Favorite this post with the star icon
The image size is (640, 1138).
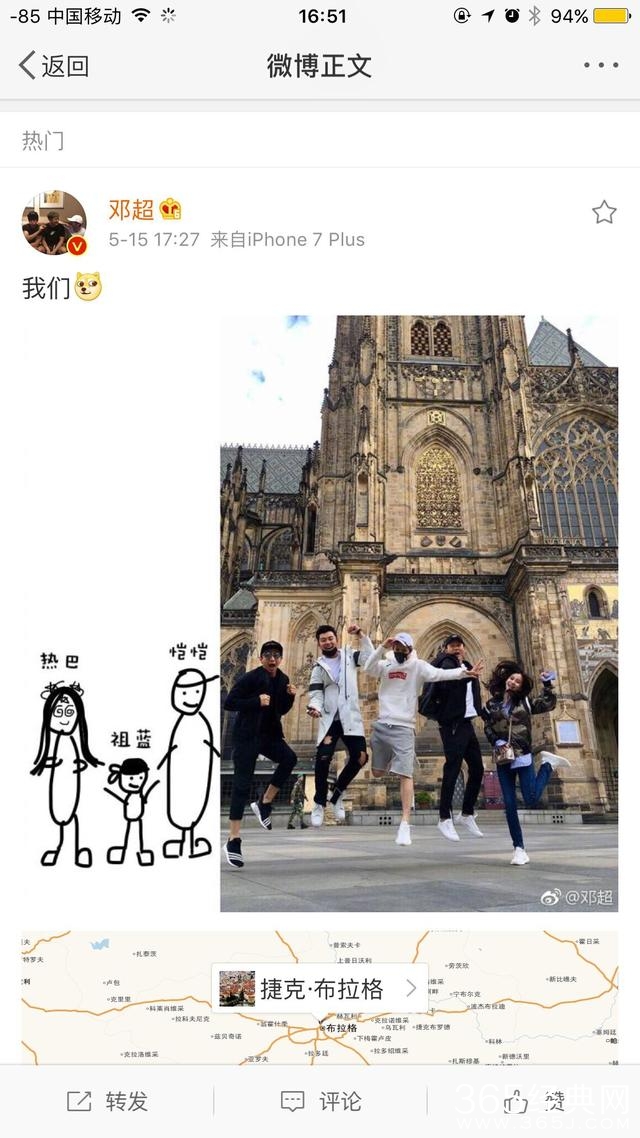click(x=604, y=212)
